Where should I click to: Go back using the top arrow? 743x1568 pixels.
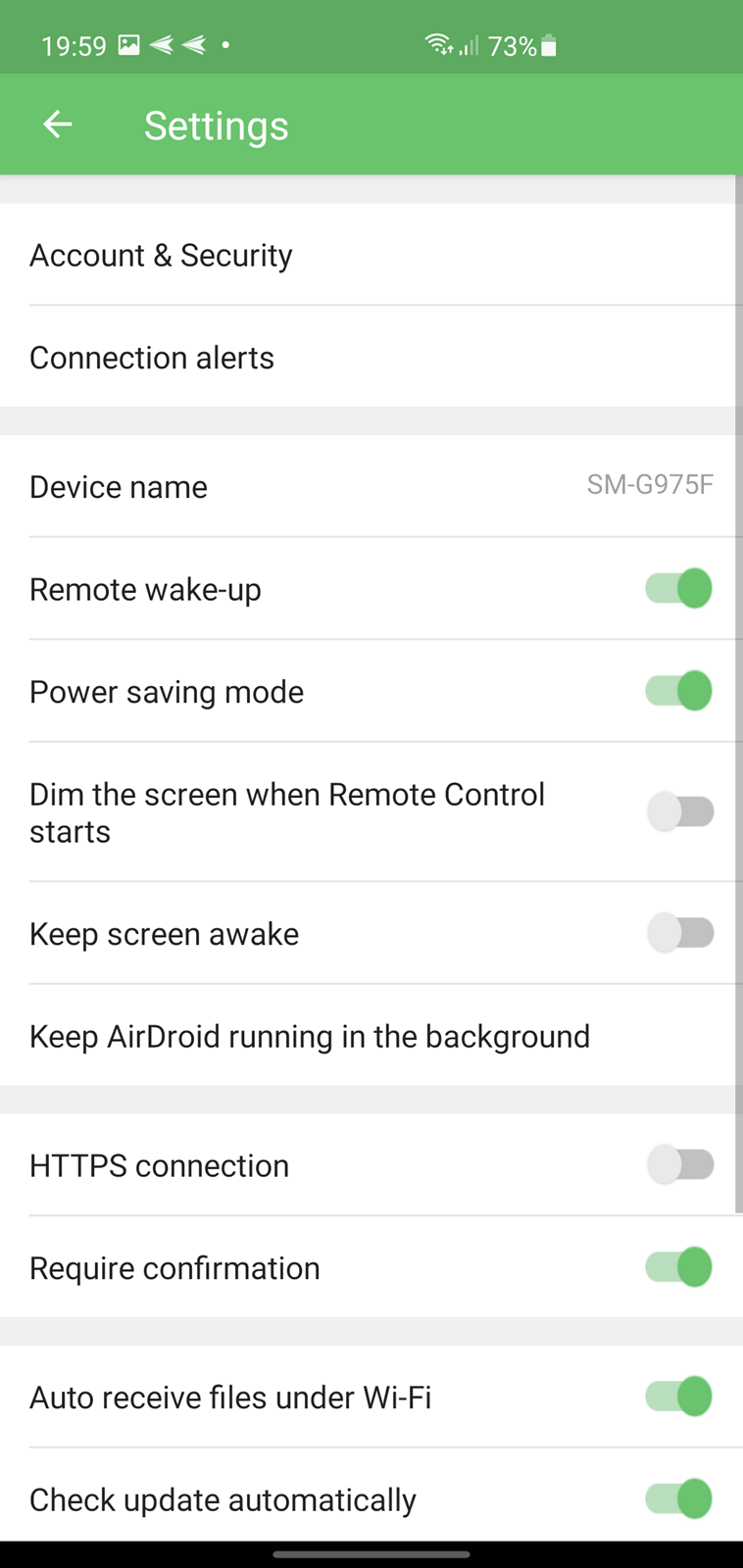point(58,124)
